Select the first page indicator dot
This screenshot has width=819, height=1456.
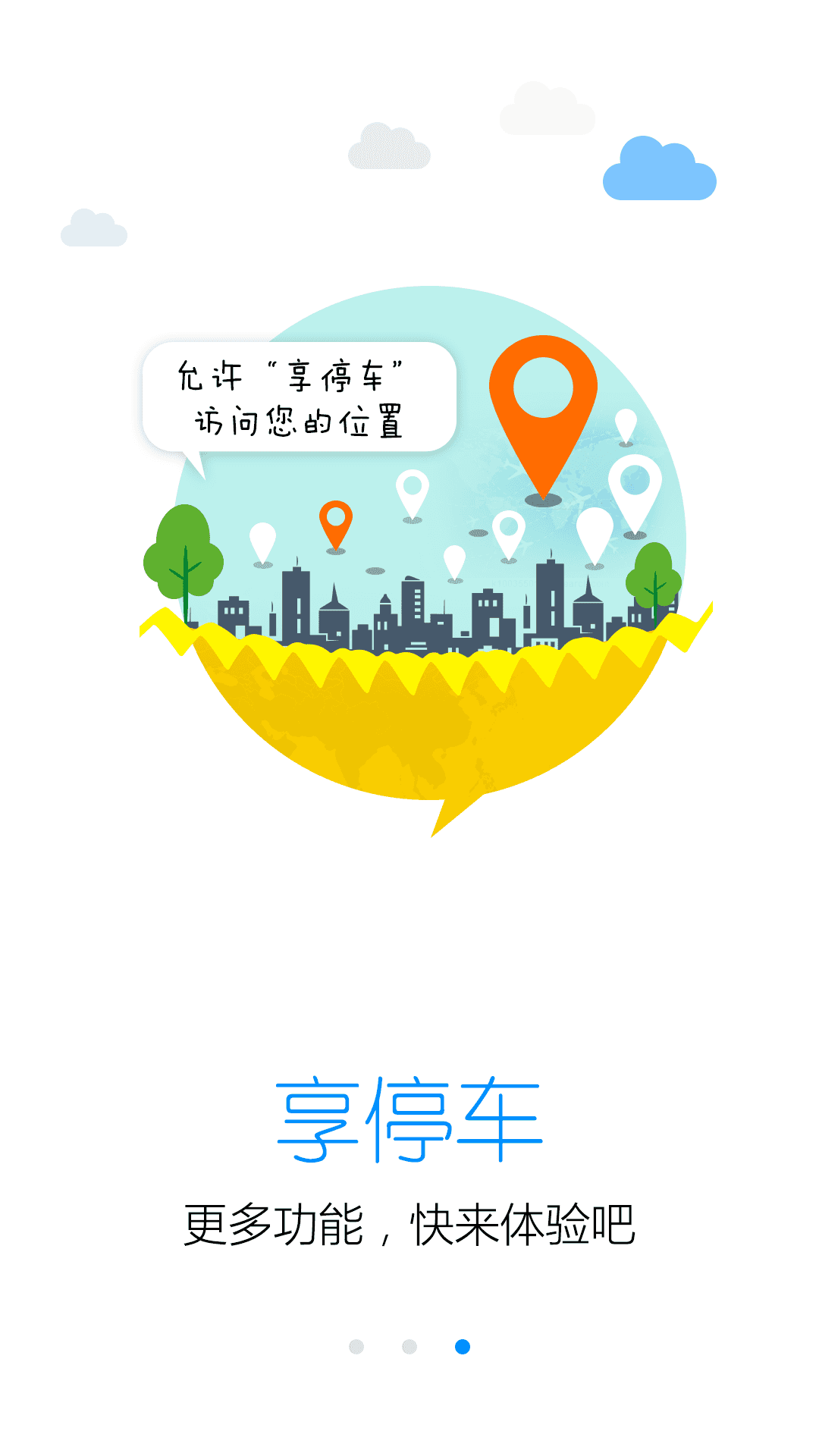(356, 1347)
